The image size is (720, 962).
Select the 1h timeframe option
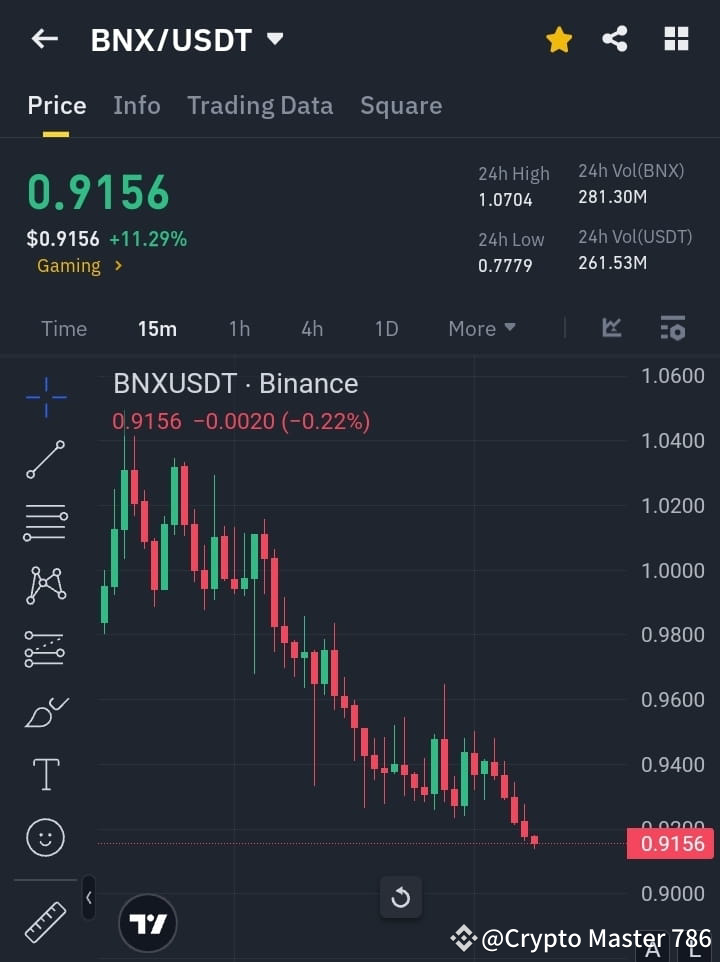coord(239,328)
